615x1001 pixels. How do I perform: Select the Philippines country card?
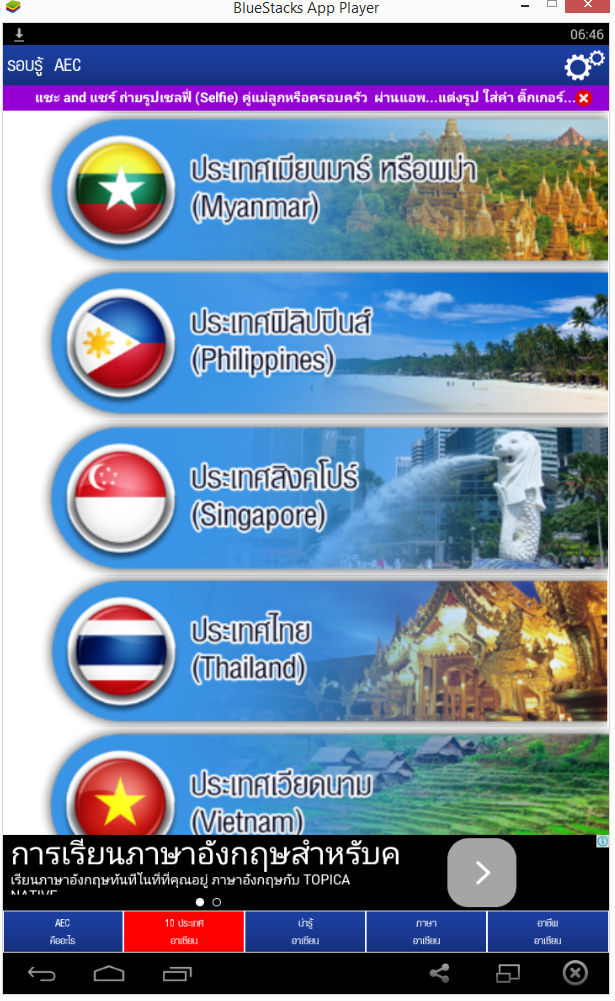(x=330, y=343)
